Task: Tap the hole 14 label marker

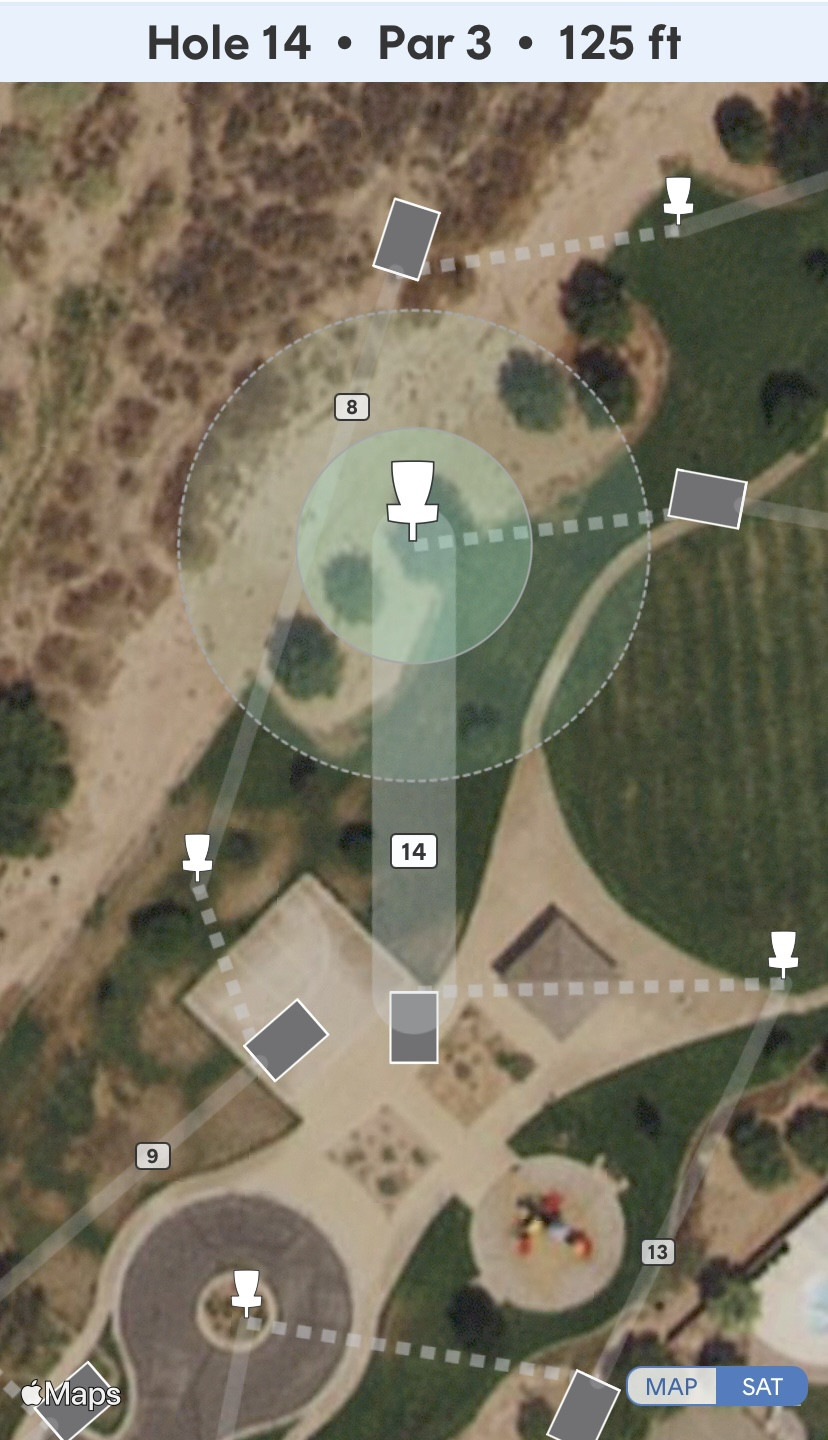Action: 413,851
